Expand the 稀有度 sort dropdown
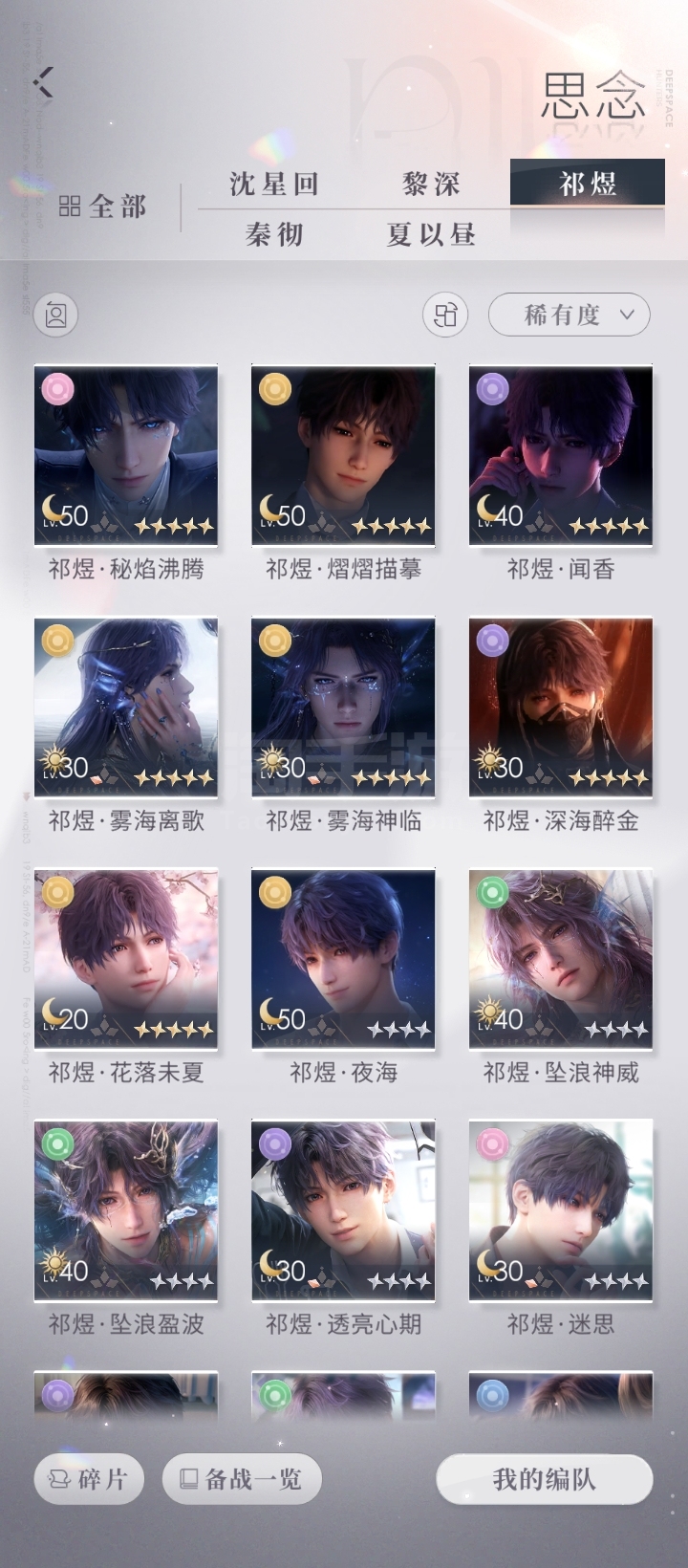 [569, 315]
